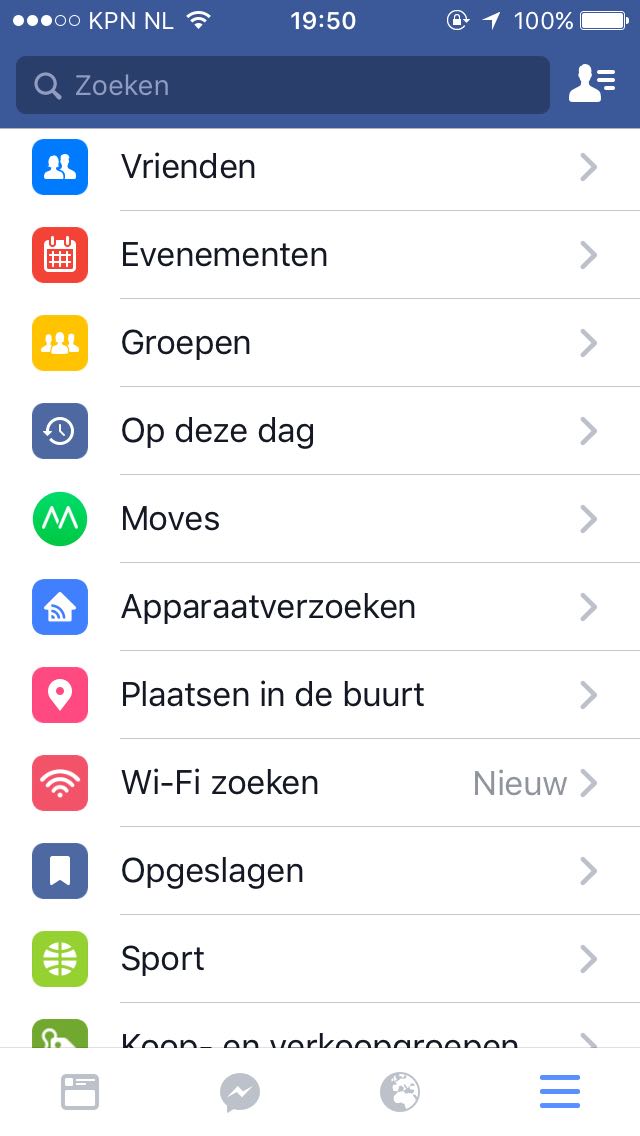The image size is (640, 1136).
Task: View Opgeslagen items
Action: tap(320, 871)
